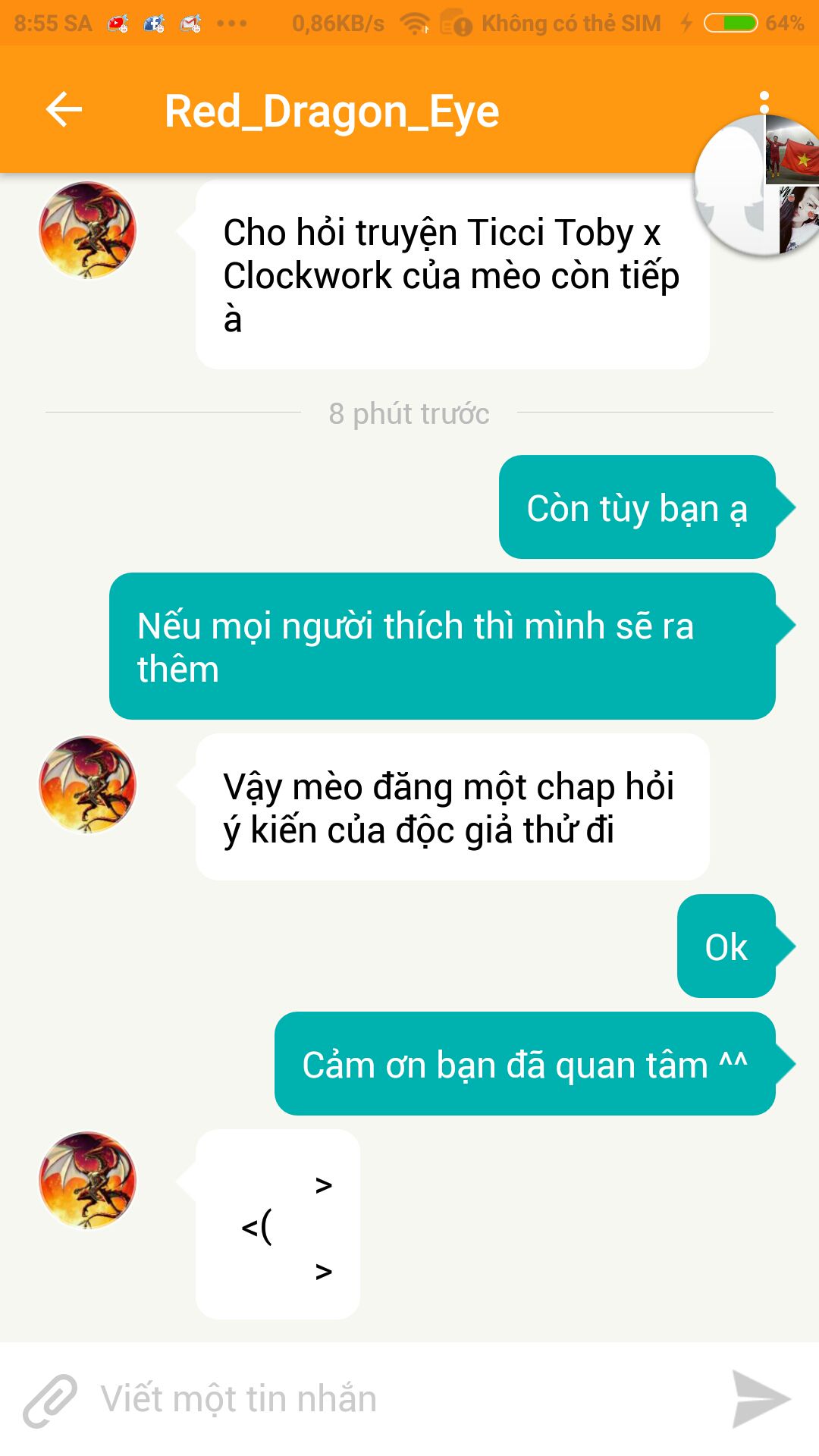Tap the floating chat head bubble
This screenshot has width=819, height=1456.
(x=758, y=188)
